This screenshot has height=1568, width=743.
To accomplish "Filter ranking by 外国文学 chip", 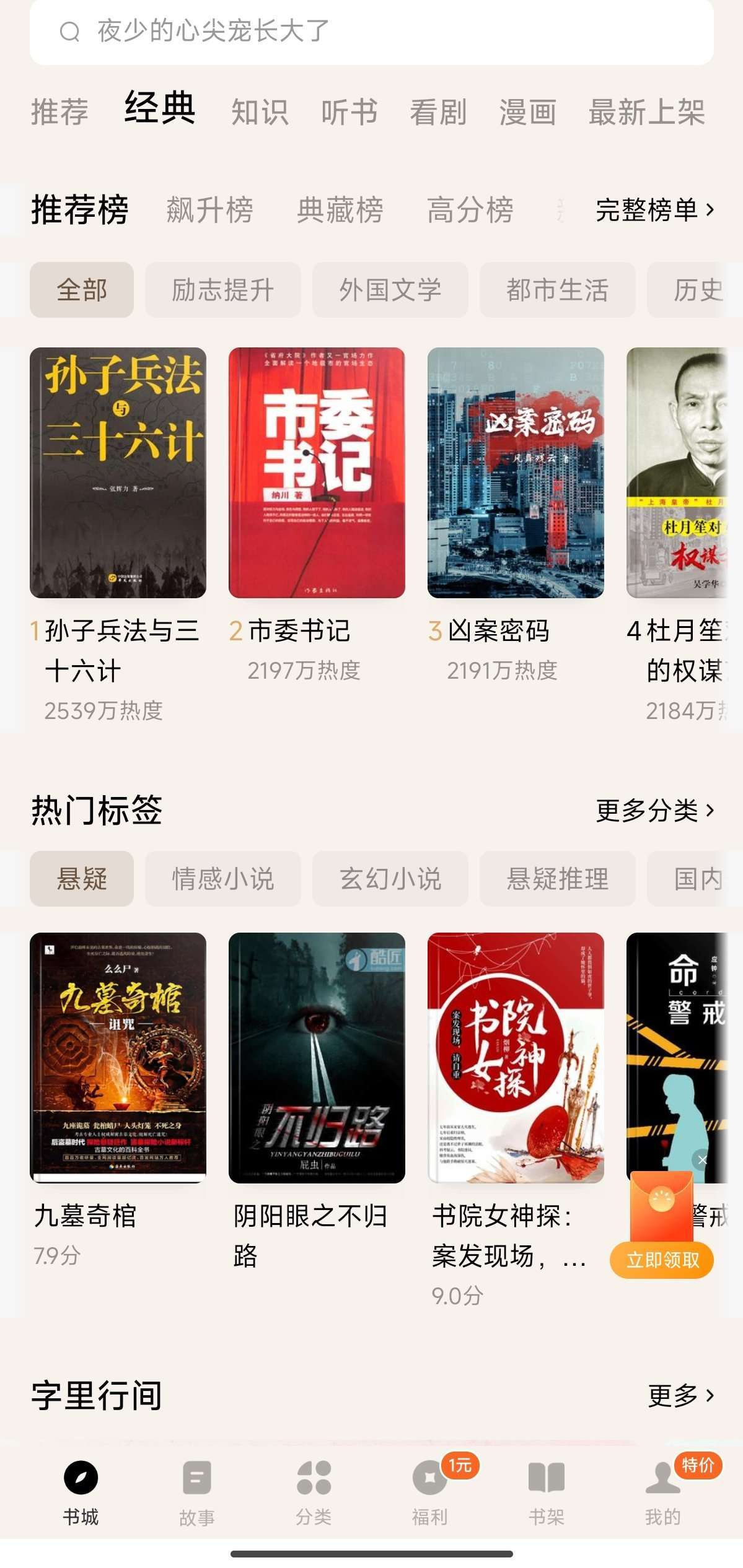I will [390, 290].
